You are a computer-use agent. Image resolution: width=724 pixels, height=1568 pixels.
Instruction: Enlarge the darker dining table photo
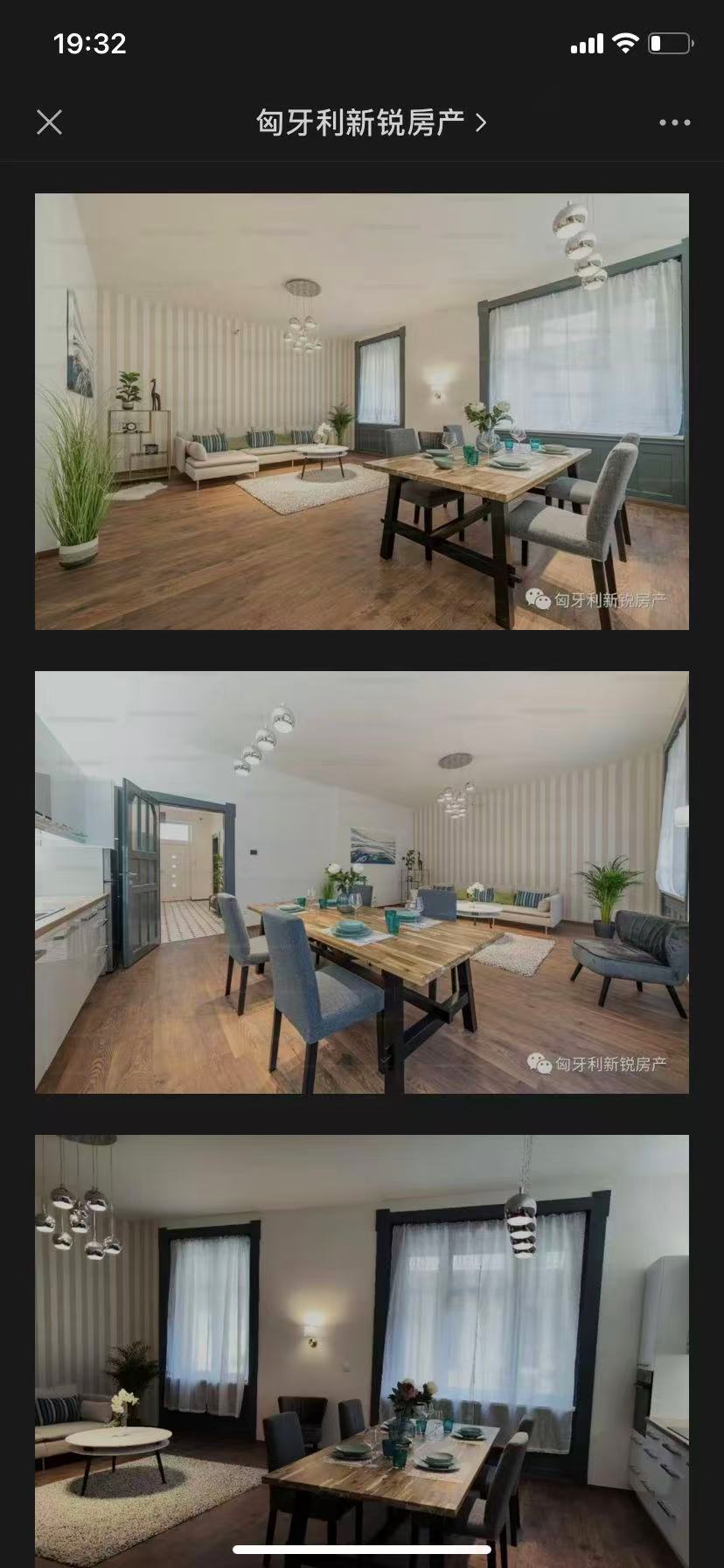pyautogui.click(x=362, y=1347)
